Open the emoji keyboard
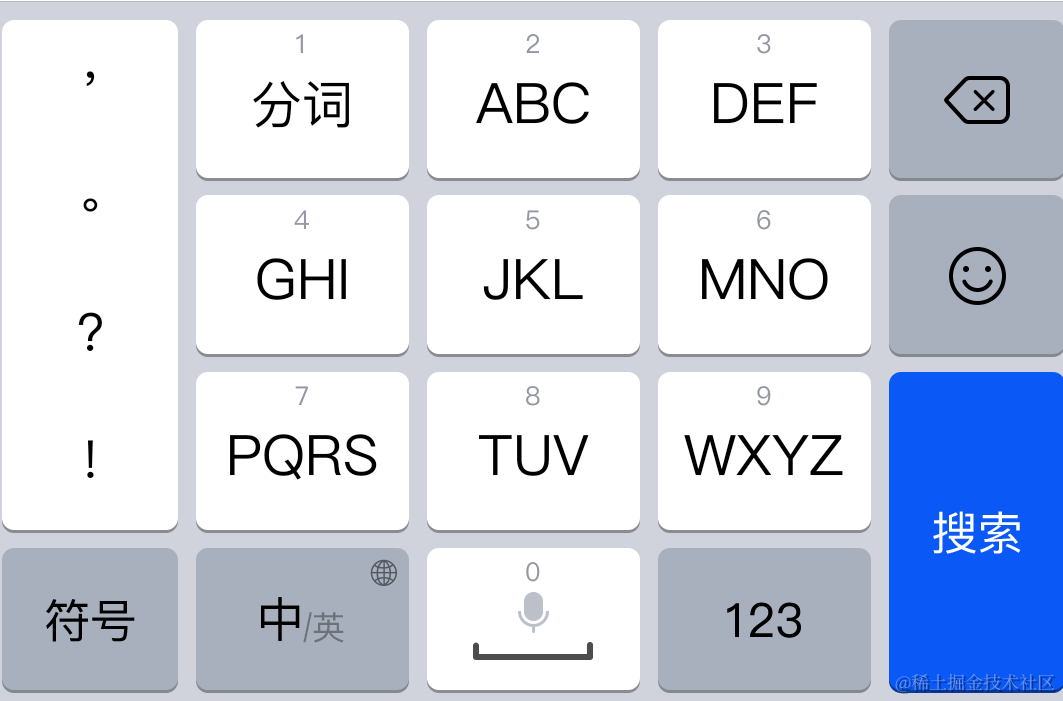This screenshot has height=701, width=1063. click(x=976, y=275)
